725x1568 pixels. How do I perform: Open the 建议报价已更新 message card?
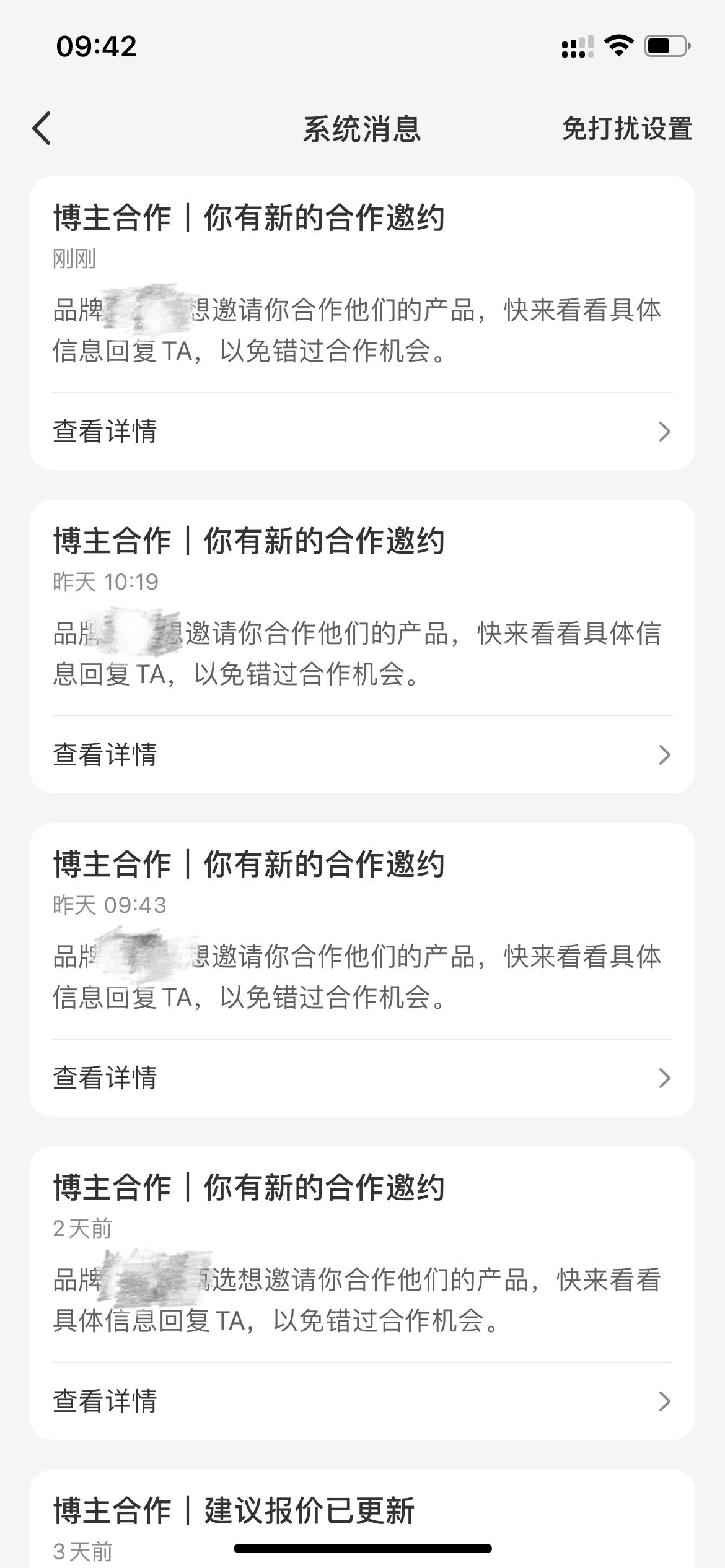(x=362, y=1518)
